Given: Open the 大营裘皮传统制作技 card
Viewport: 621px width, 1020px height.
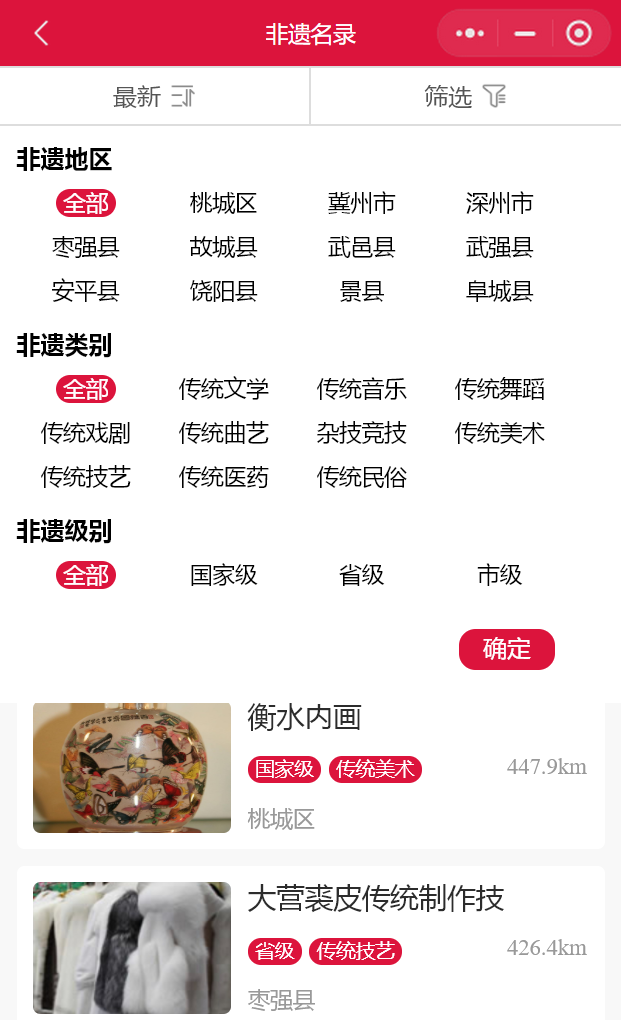Looking at the screenshot, I should (x=311, y=943).
